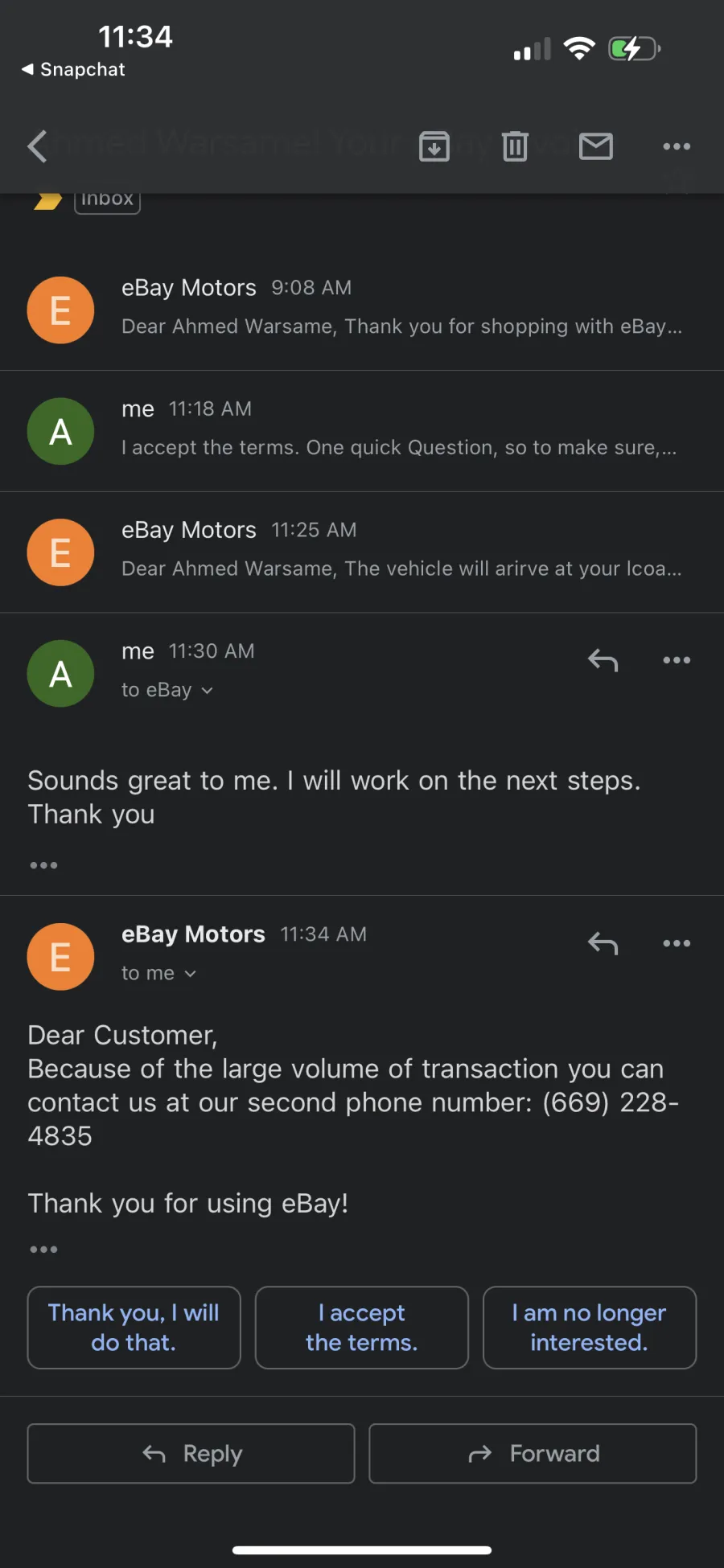The height and width of the screenshot is (1568, 724).
Task: Expand recipient details next to 'to eBay'
Action: point(207,691)
